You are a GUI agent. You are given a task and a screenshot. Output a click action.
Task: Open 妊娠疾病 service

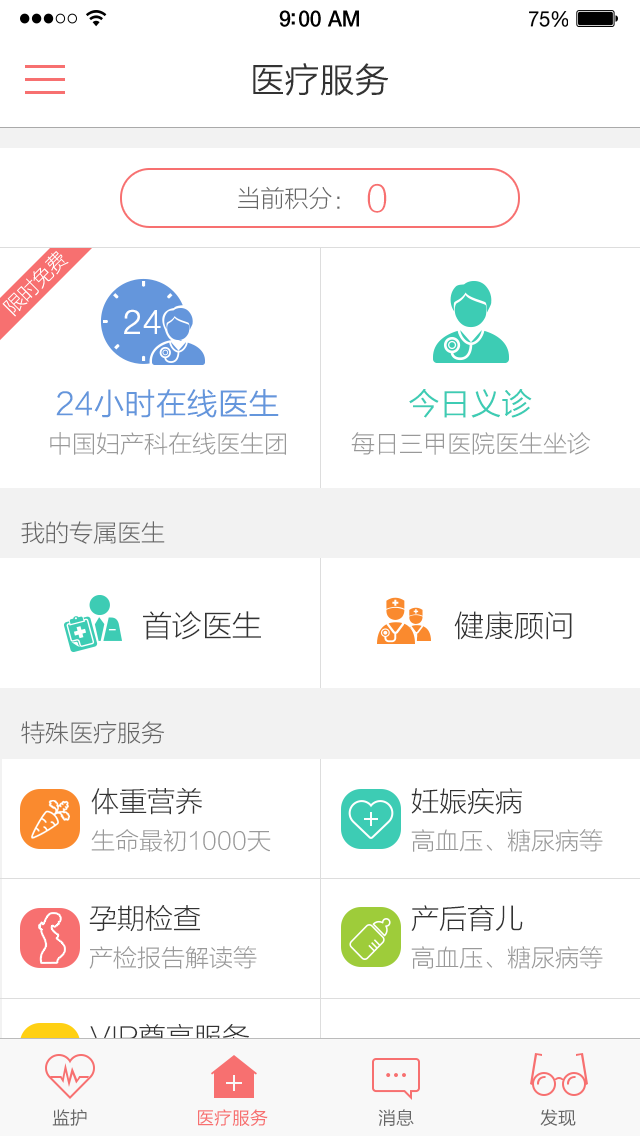click(480, 819)
